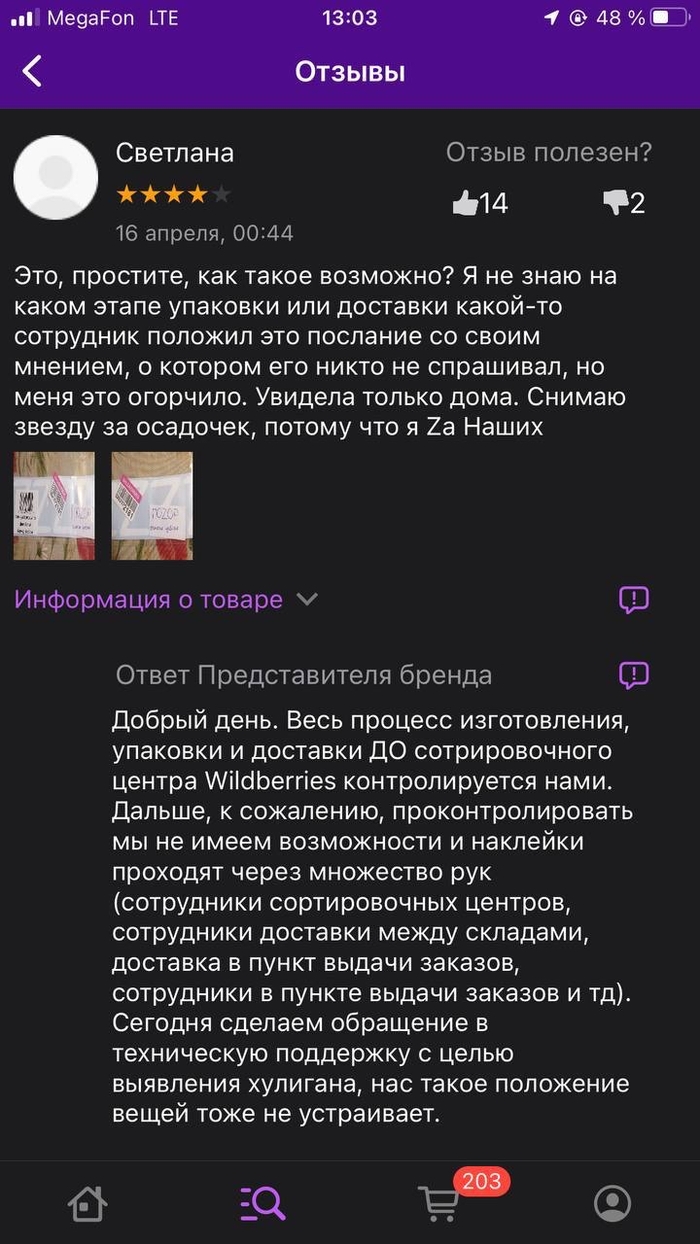The width and height of the screenshot is (700, 1244).
Task: Mark Светлана's review as unhelpful
Action: [x=614, y=203]
